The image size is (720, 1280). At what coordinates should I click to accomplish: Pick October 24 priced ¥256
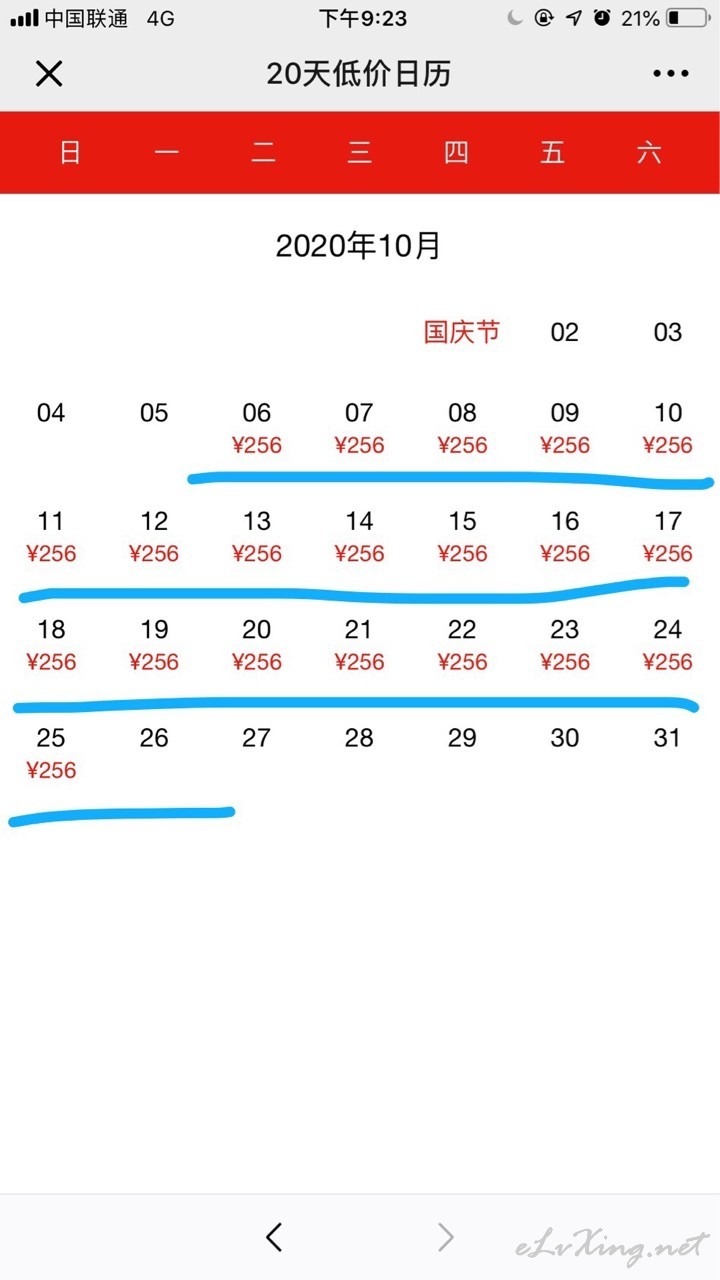point(668,644)
